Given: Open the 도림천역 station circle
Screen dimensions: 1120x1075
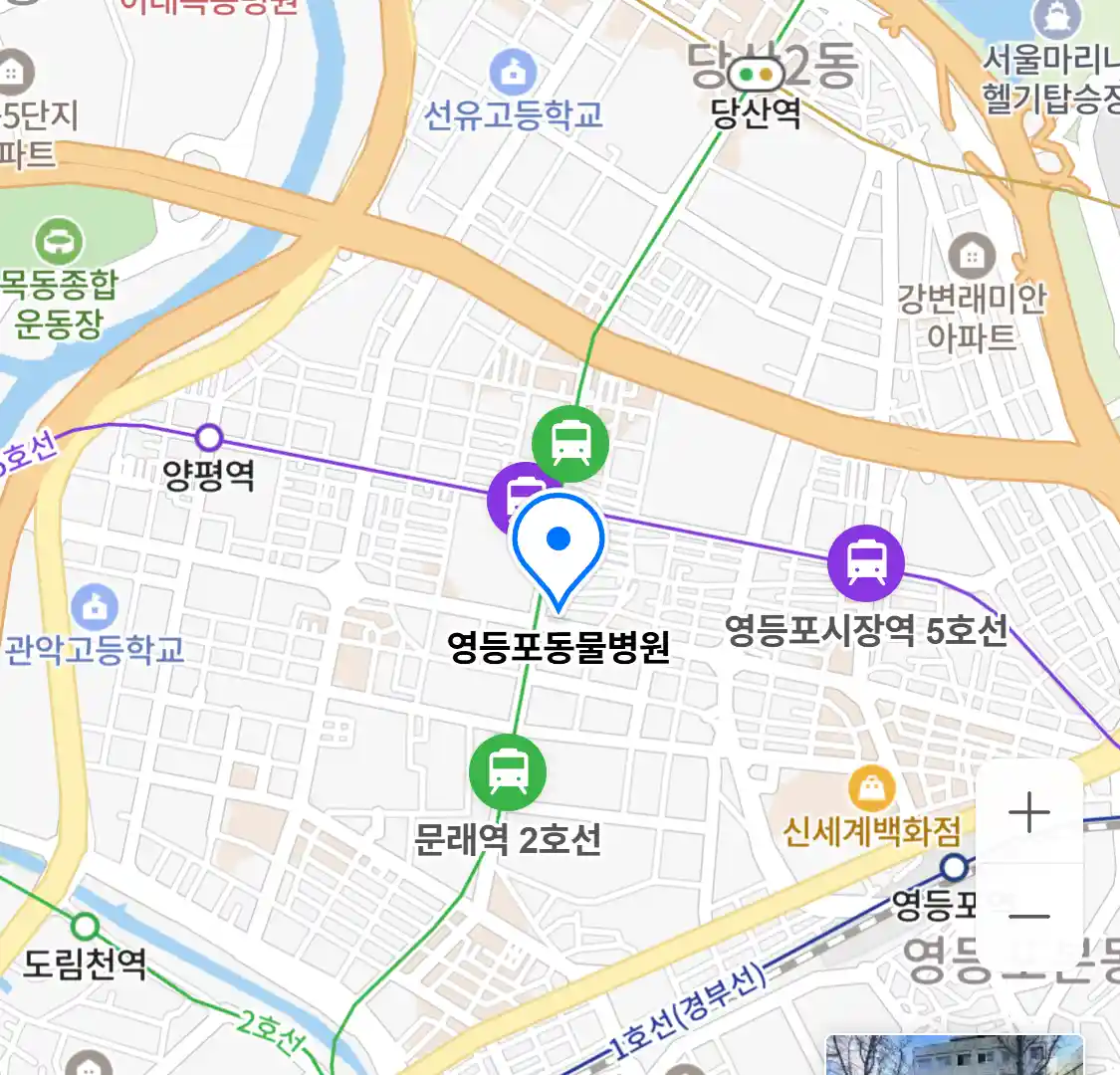Looking at the screenshot, I should (86, 927).
